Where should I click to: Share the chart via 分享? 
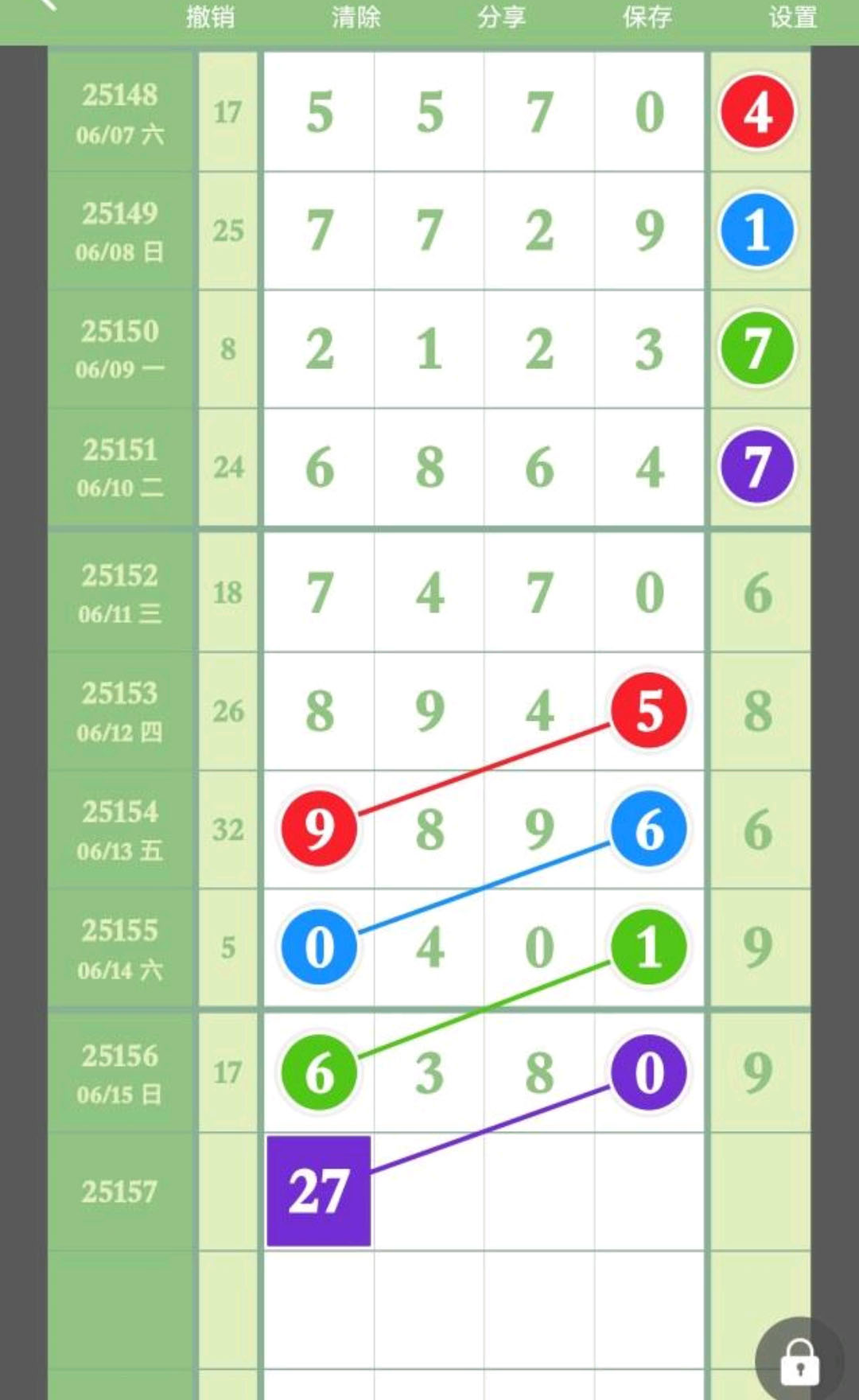(x=501, y=17)
